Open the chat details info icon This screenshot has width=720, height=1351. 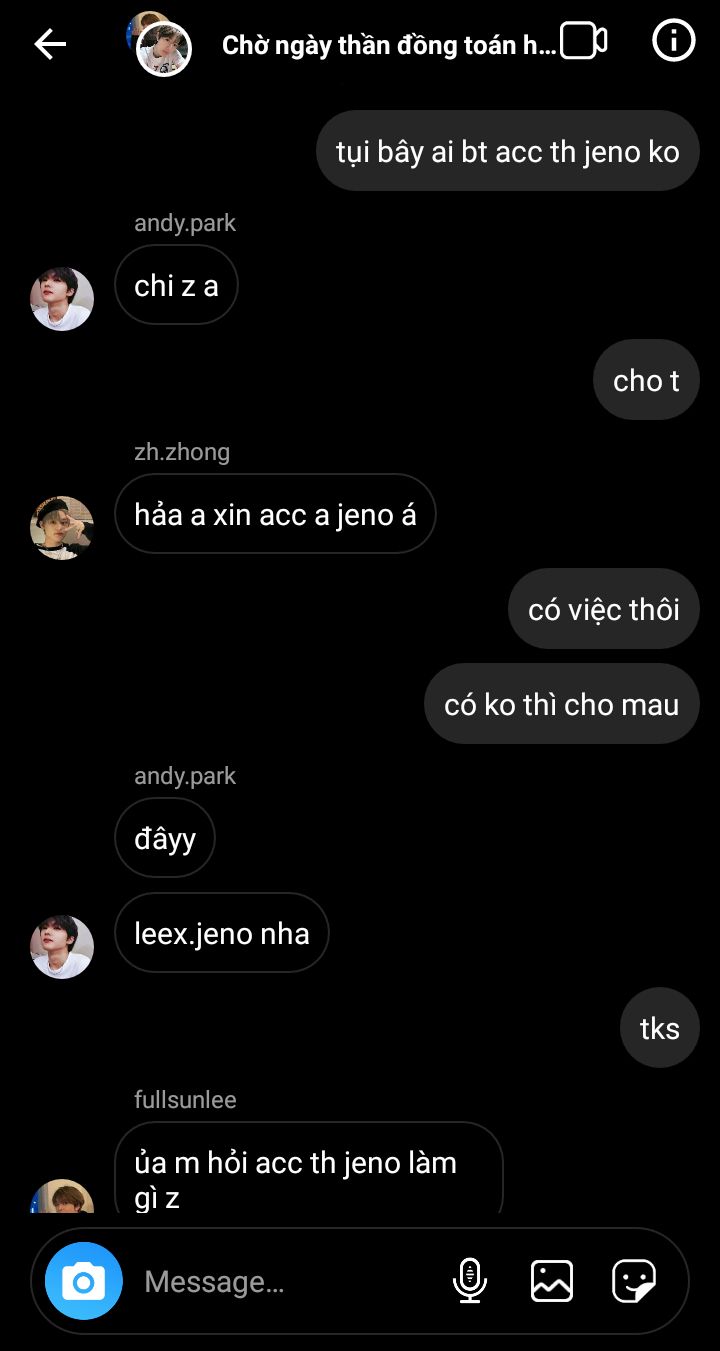pyautogui.click(x=673, y=41)
